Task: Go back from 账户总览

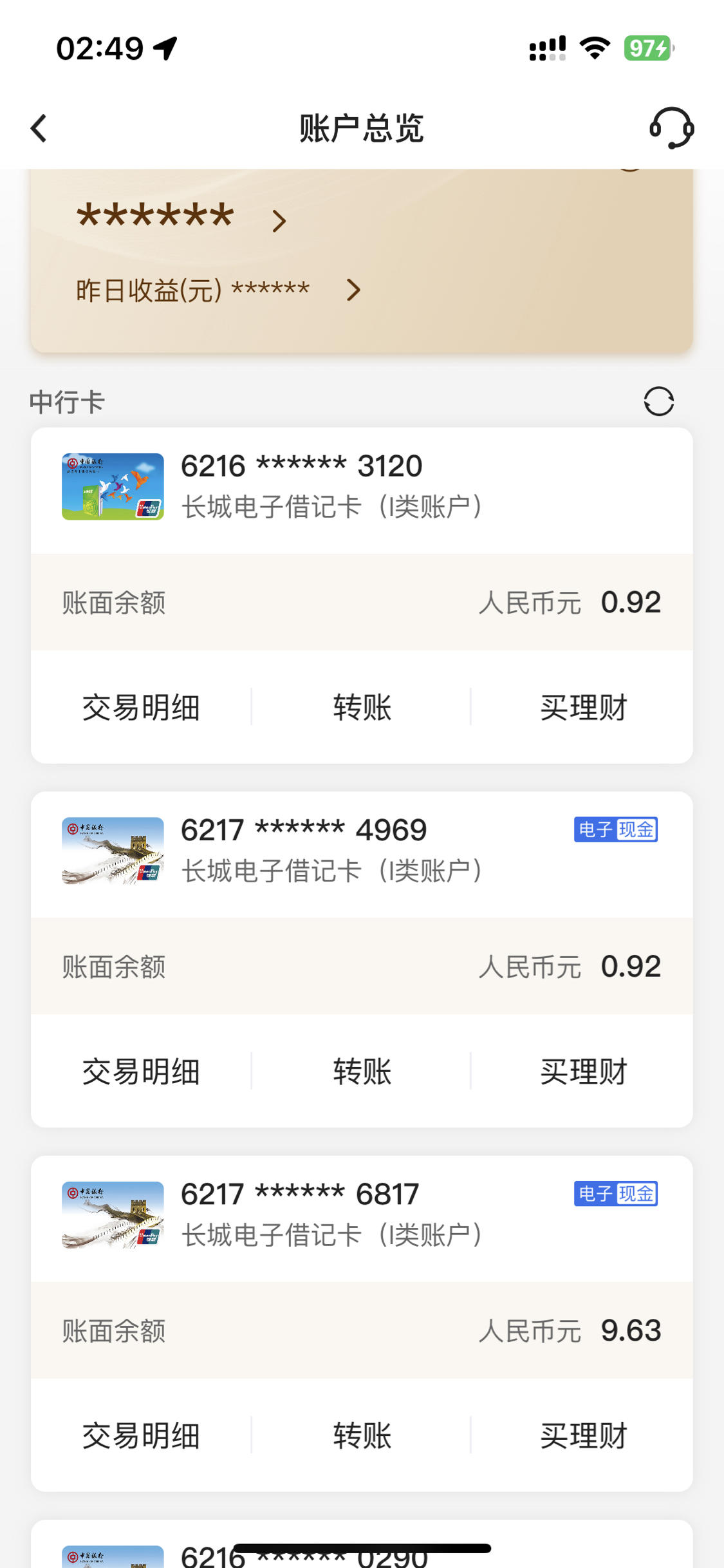Action: click(x=39, y=128)
